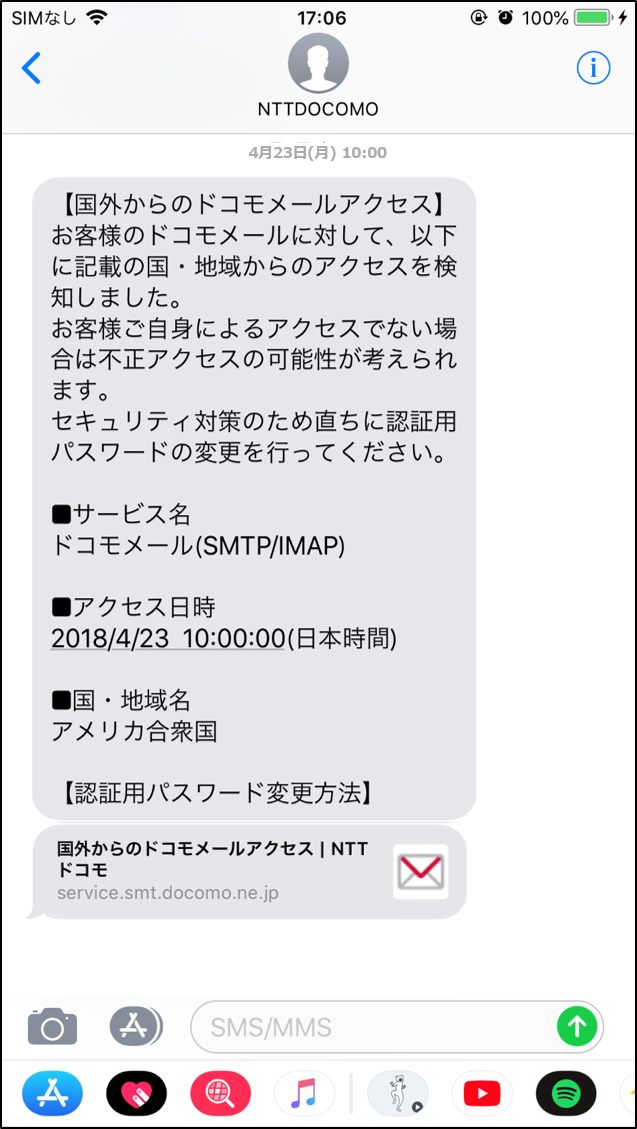Open the dancing figure sticker app
The image size is (637, 1129).
[397, 1094]
